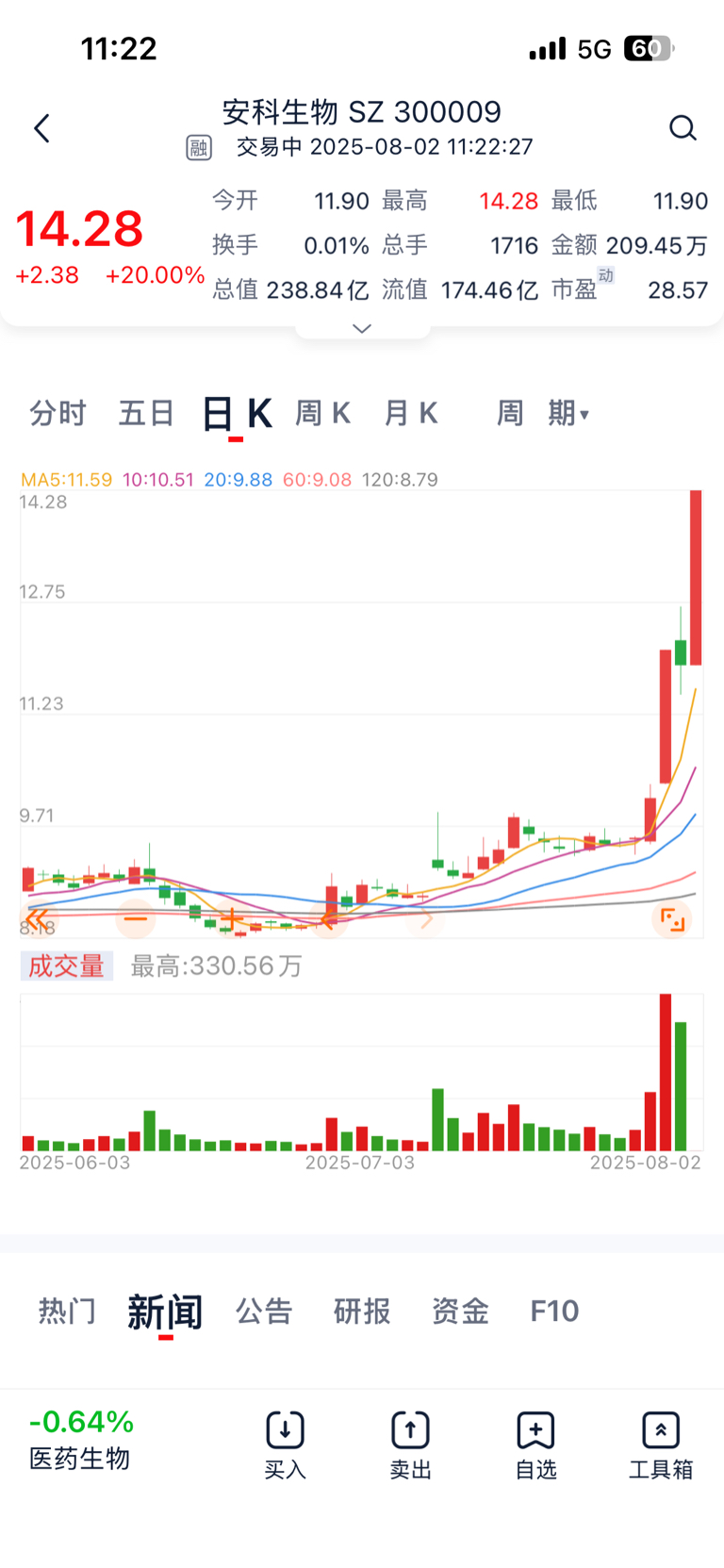Go back using the top-left arrow

pos(41,128)
